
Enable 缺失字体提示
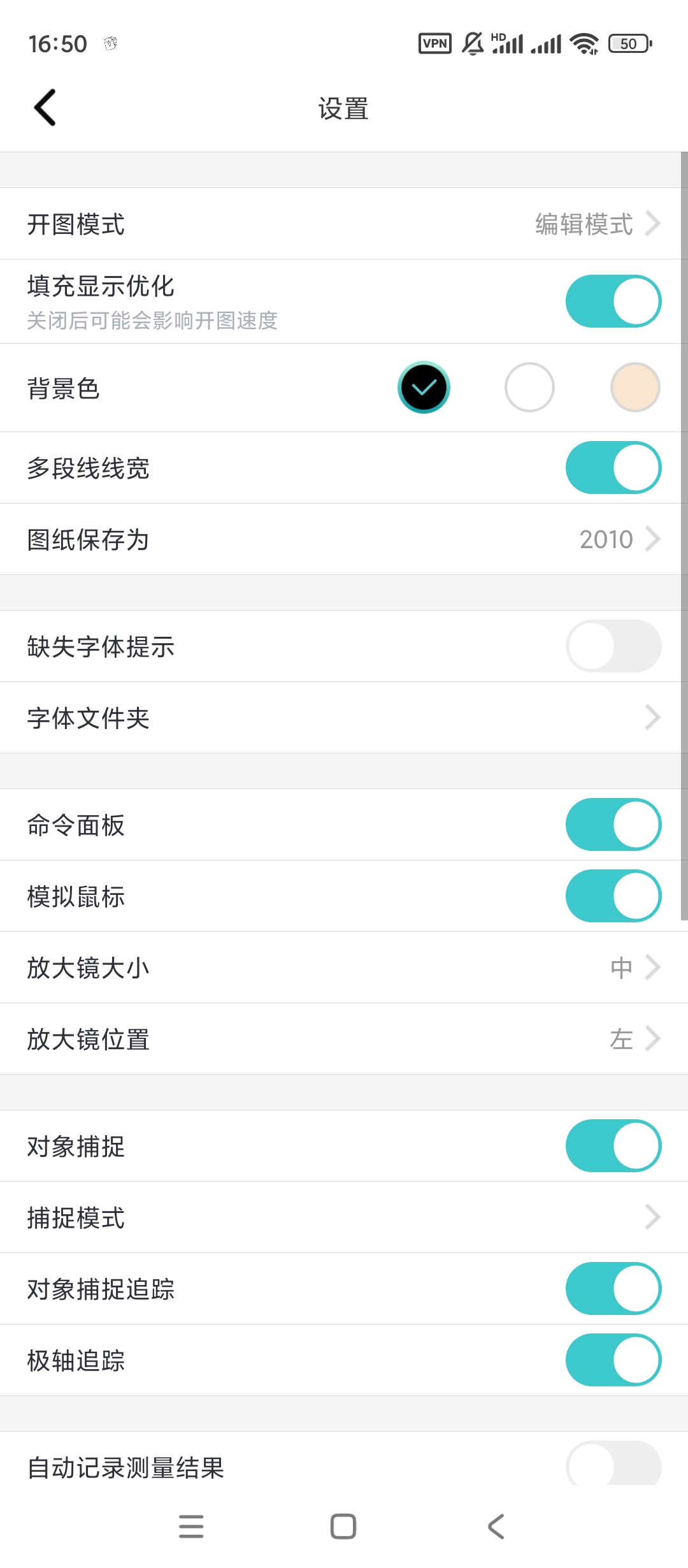tap(613, 646)
